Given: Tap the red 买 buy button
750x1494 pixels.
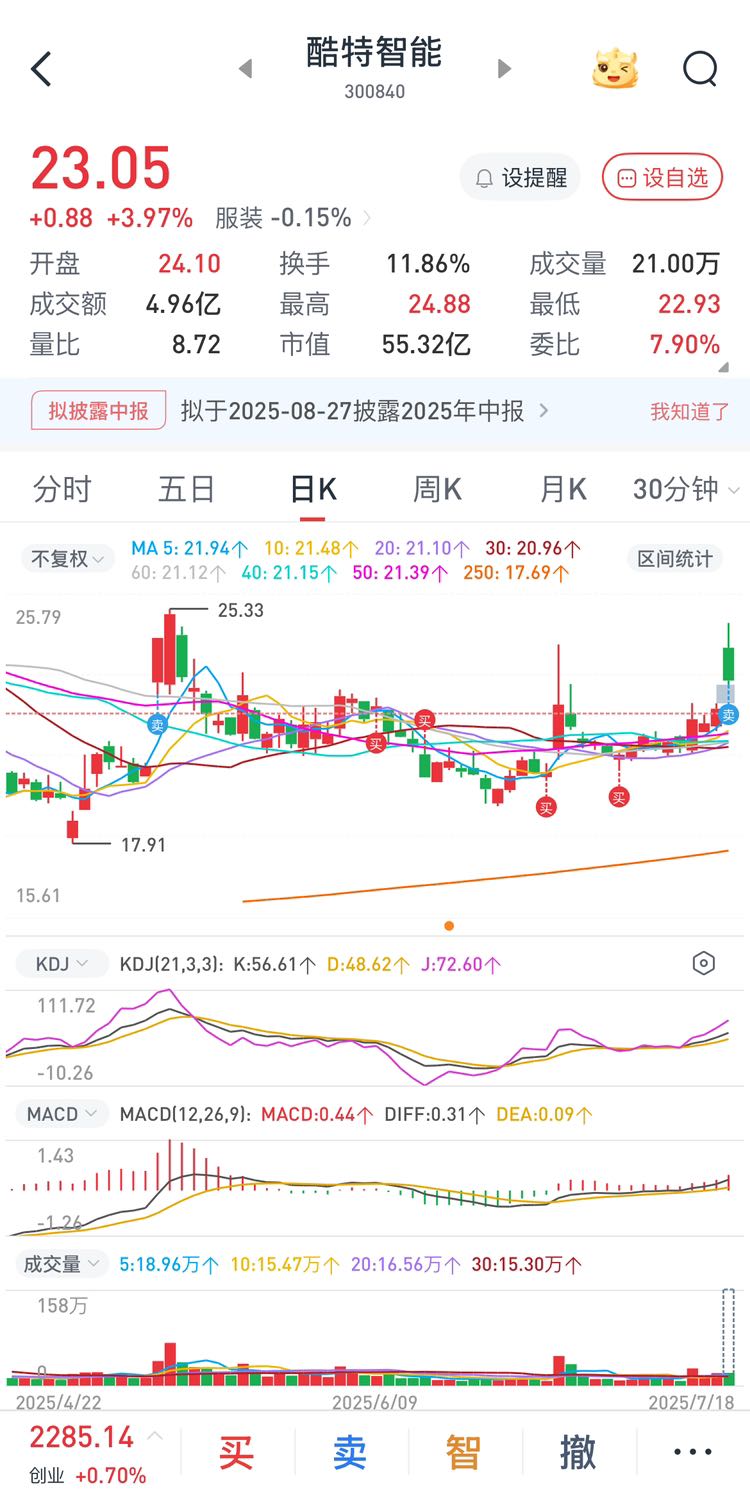Looking at the screenshot, I should (x=236, y=1452).
